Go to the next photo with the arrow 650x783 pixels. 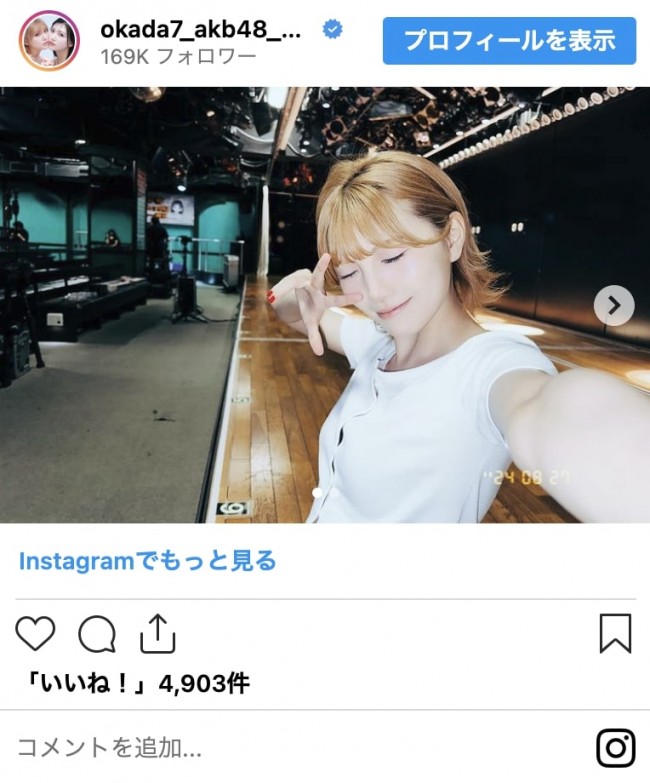tap(613, 306)
